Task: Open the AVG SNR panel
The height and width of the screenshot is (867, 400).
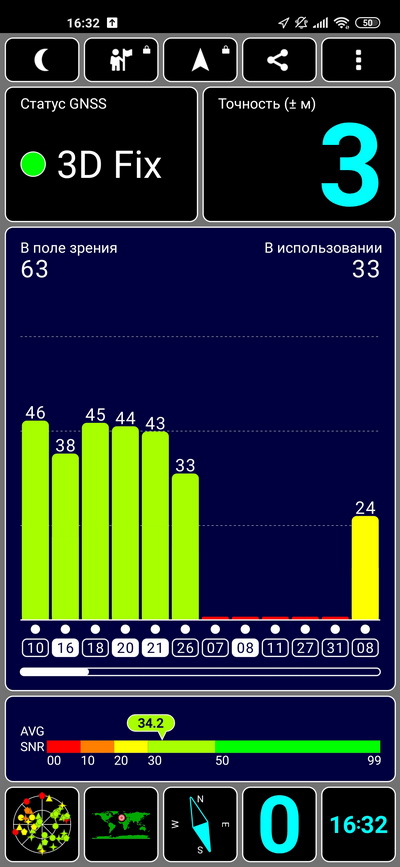Action: coord(200,739)
